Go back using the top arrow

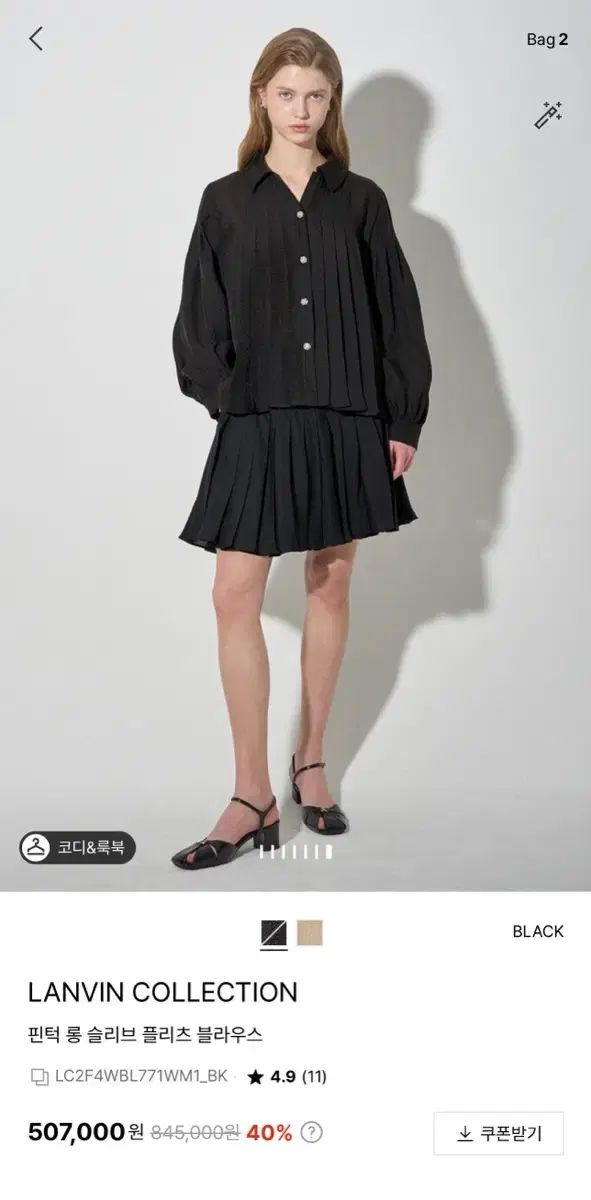click(36, 39)
